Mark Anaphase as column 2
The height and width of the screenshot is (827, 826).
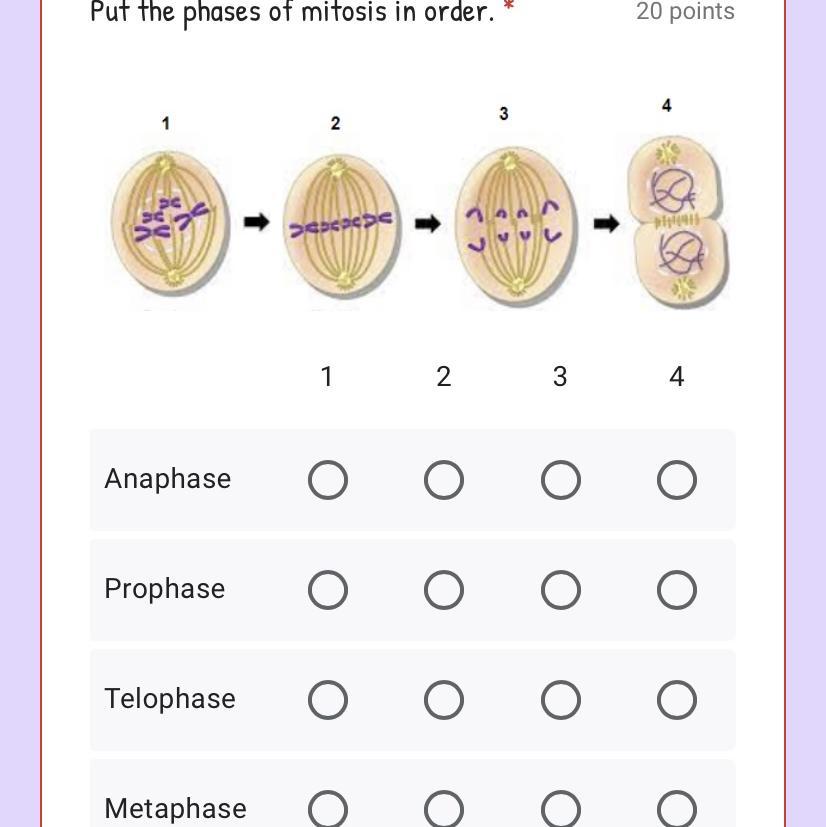click(x=444, y=480)
